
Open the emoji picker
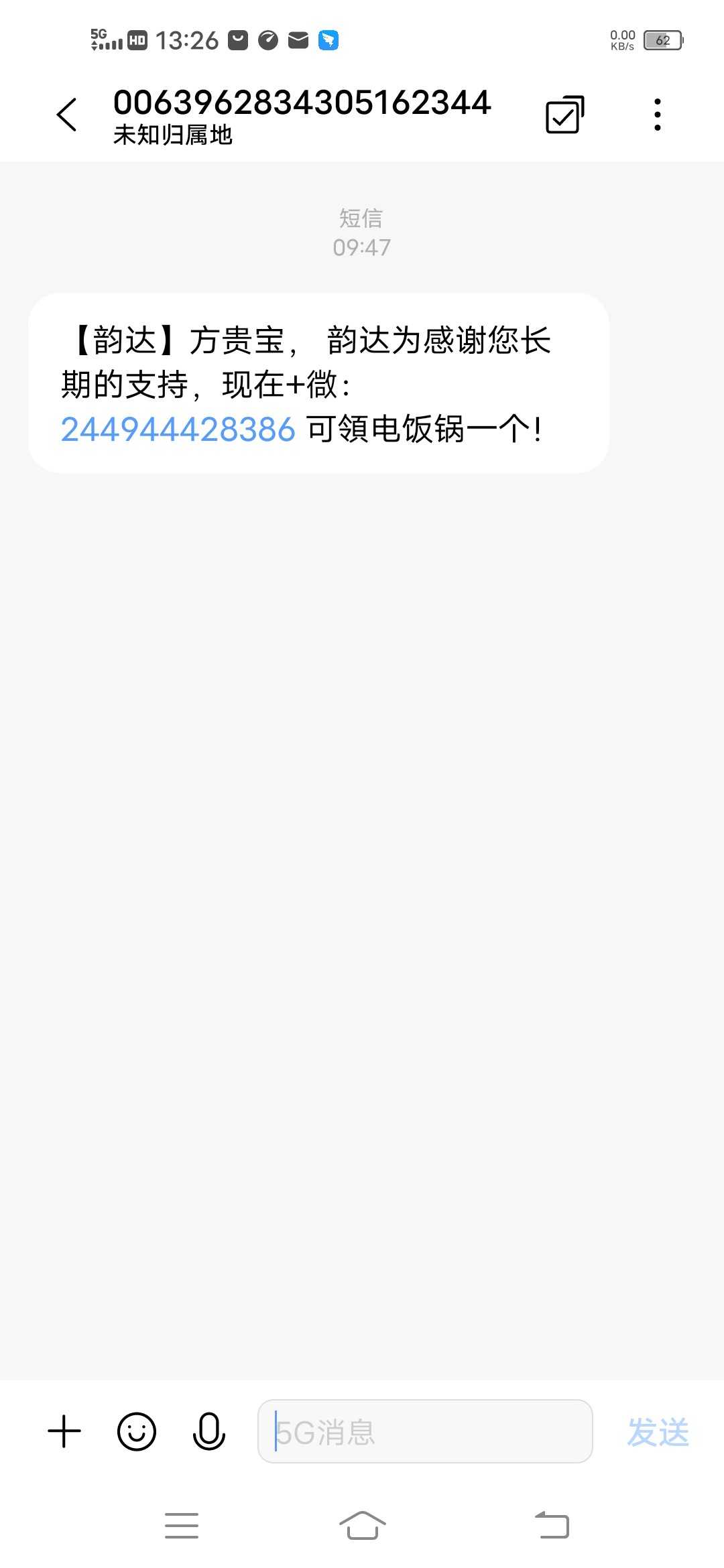click(x=137, y=1431)
